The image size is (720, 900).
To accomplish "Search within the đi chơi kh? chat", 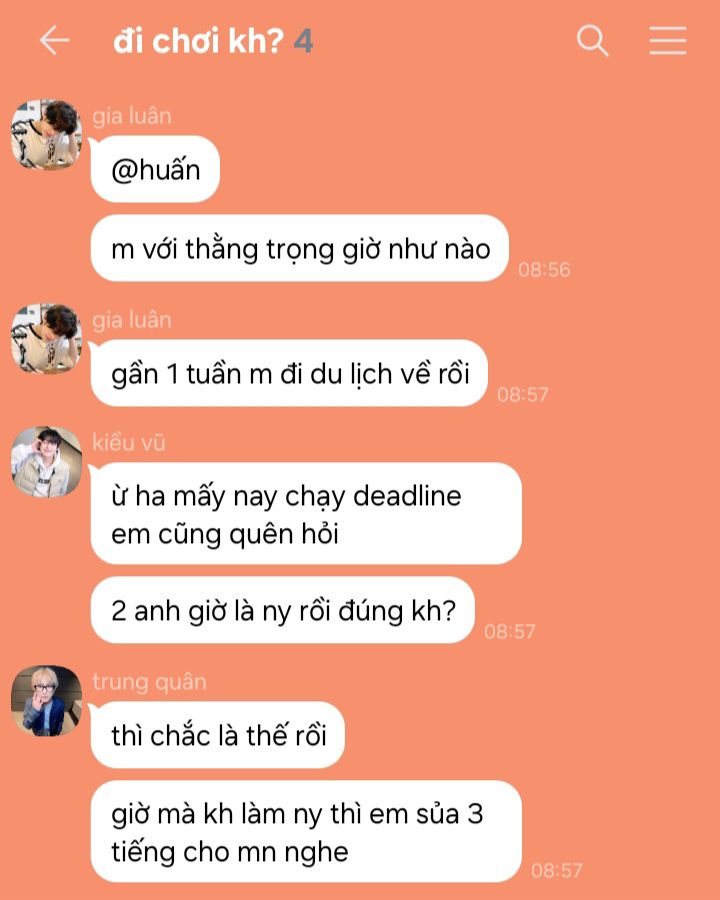I will (x=592, y=40).
